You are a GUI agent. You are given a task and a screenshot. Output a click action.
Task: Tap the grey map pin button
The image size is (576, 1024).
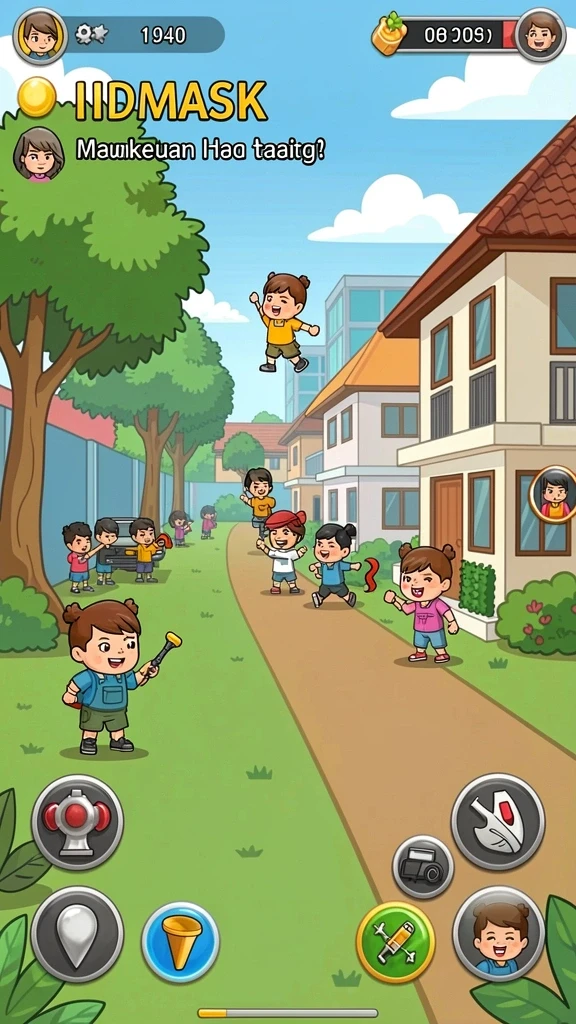coord(77,934)
